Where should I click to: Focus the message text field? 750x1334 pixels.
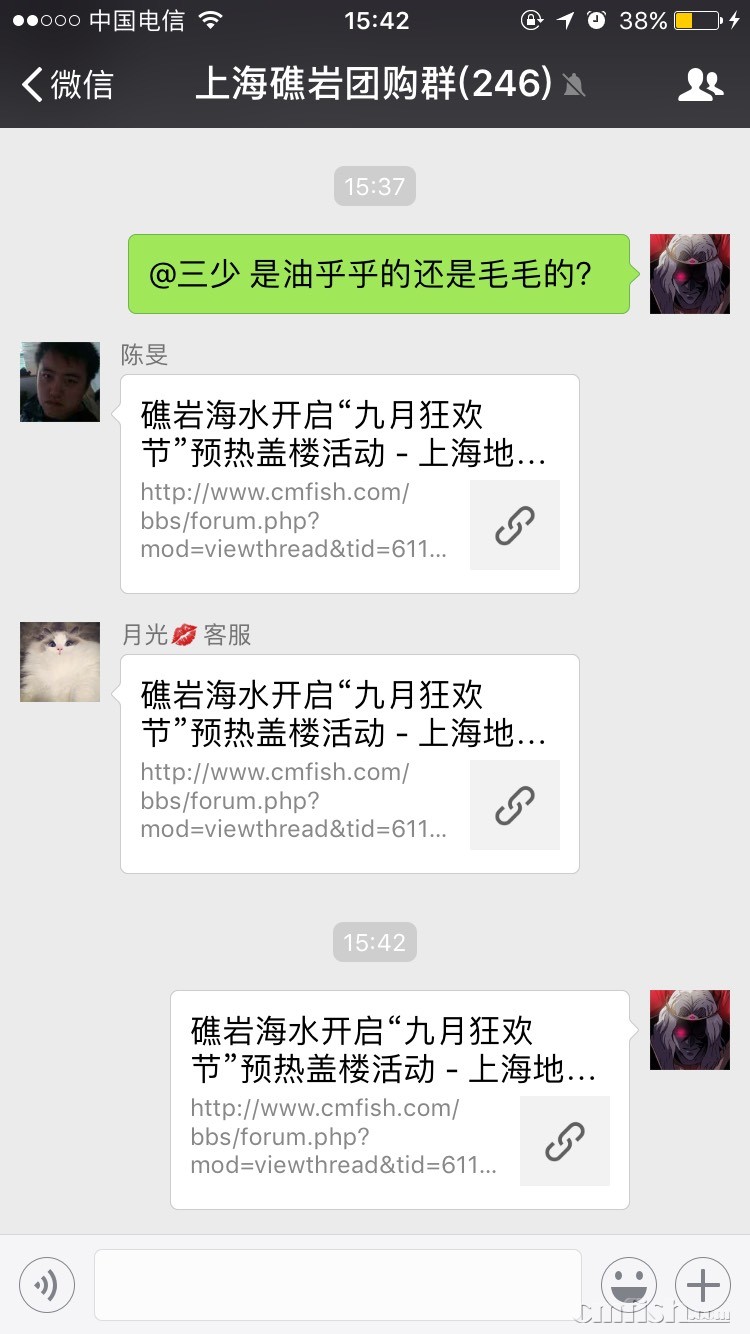337,1284
